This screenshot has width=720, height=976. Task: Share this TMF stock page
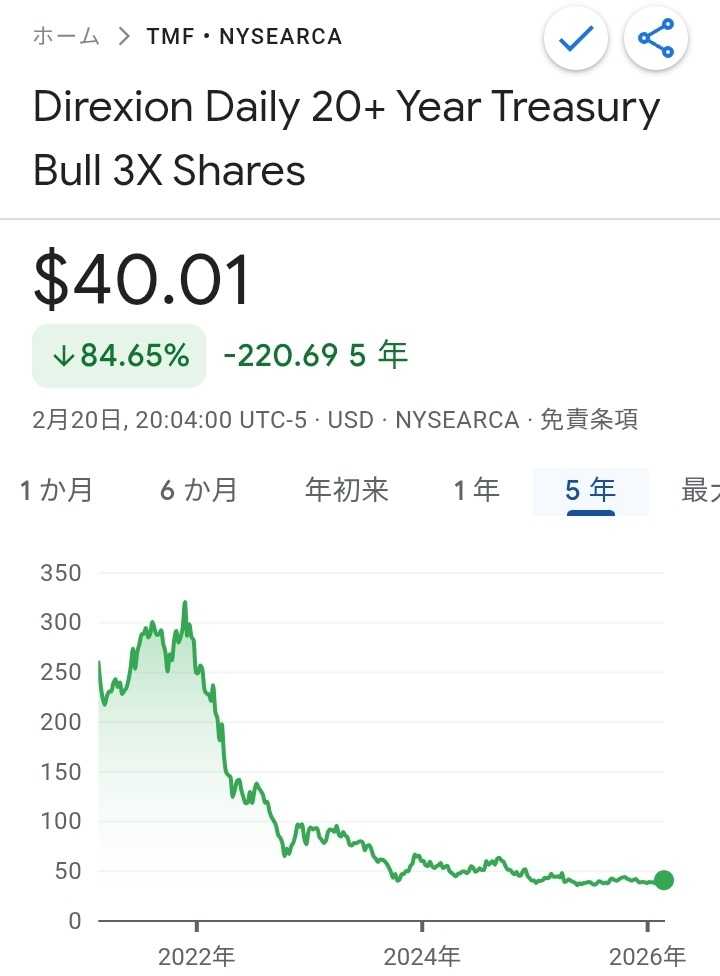[x=656, y=39]
